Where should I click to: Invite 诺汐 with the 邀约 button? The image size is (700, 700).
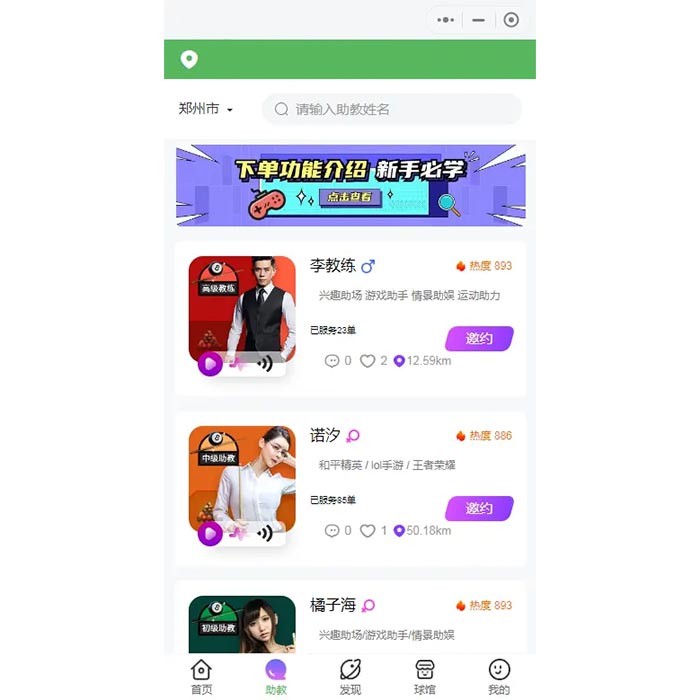click(479, 508)
